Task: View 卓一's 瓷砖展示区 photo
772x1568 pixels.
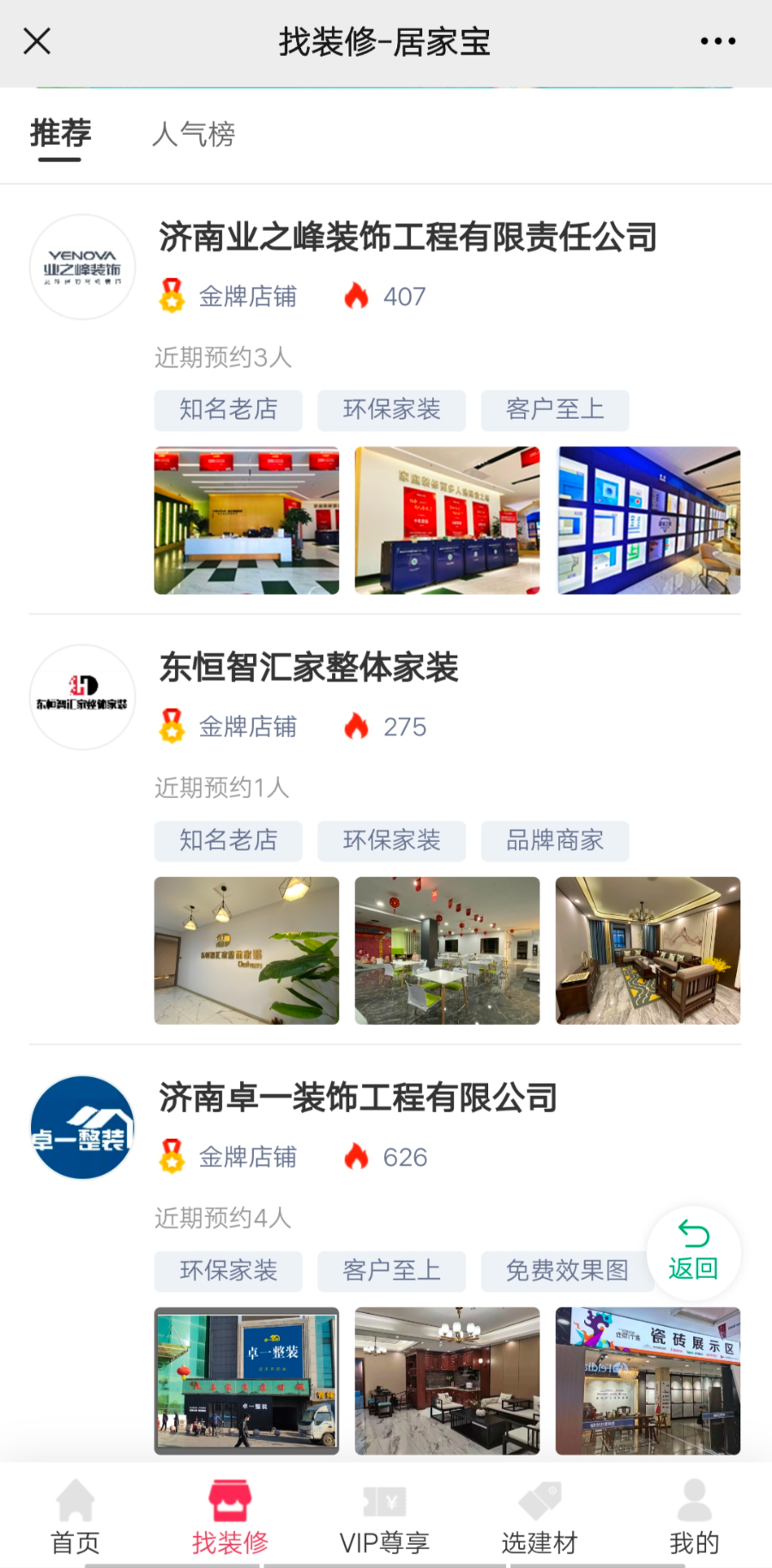Action: tap(648, 1380)
